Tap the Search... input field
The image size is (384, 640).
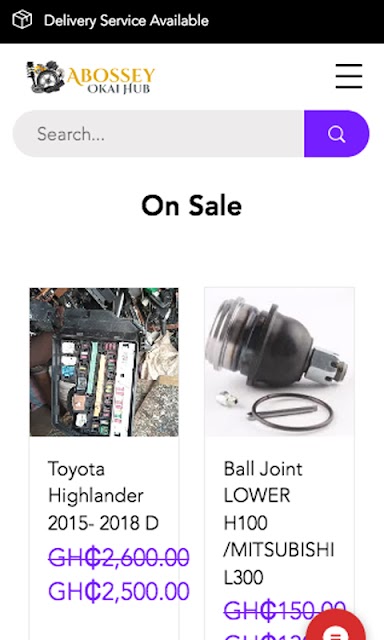click(158, 134)
